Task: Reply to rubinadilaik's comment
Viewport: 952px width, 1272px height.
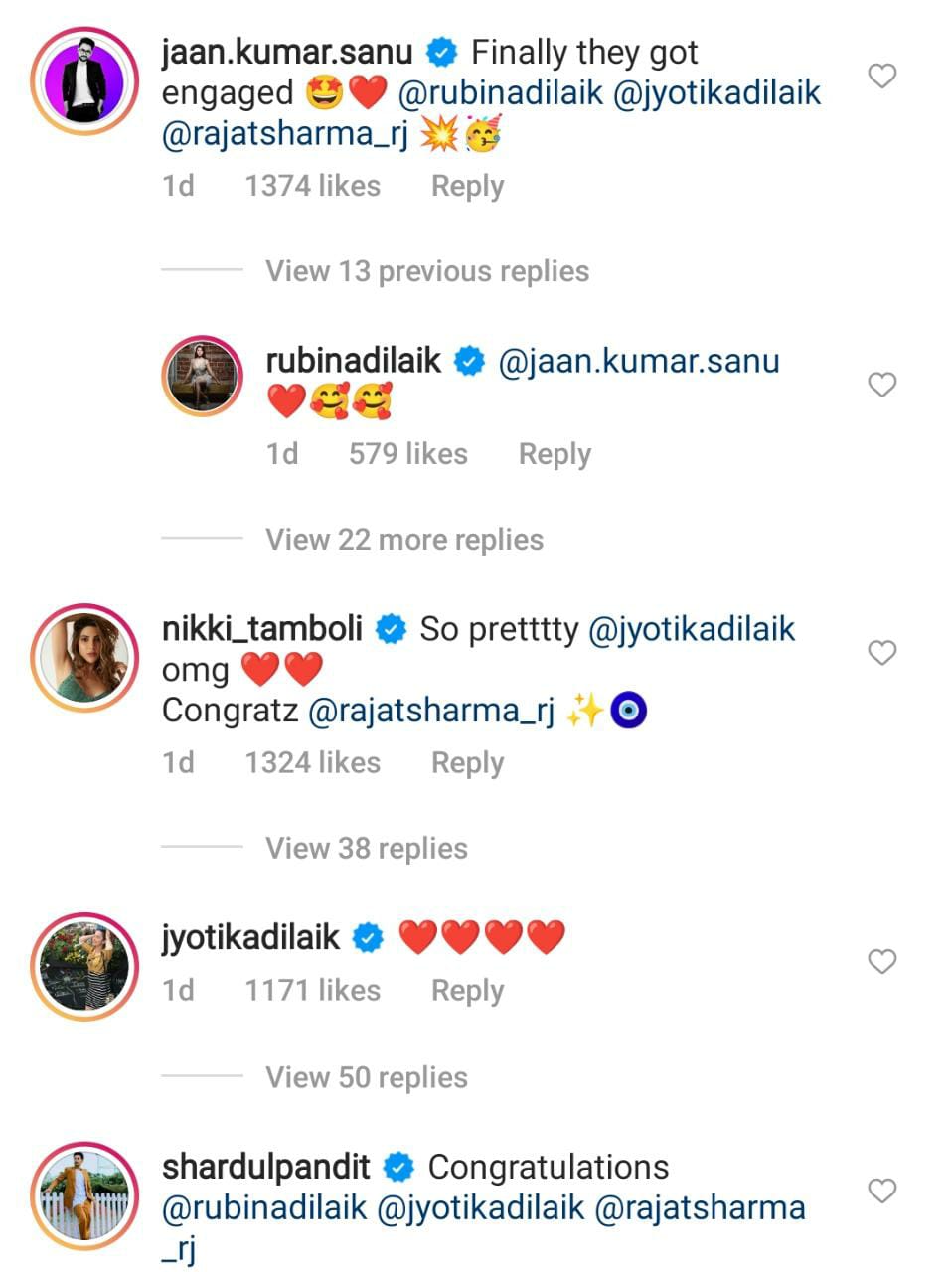Action: pos(555,454)
